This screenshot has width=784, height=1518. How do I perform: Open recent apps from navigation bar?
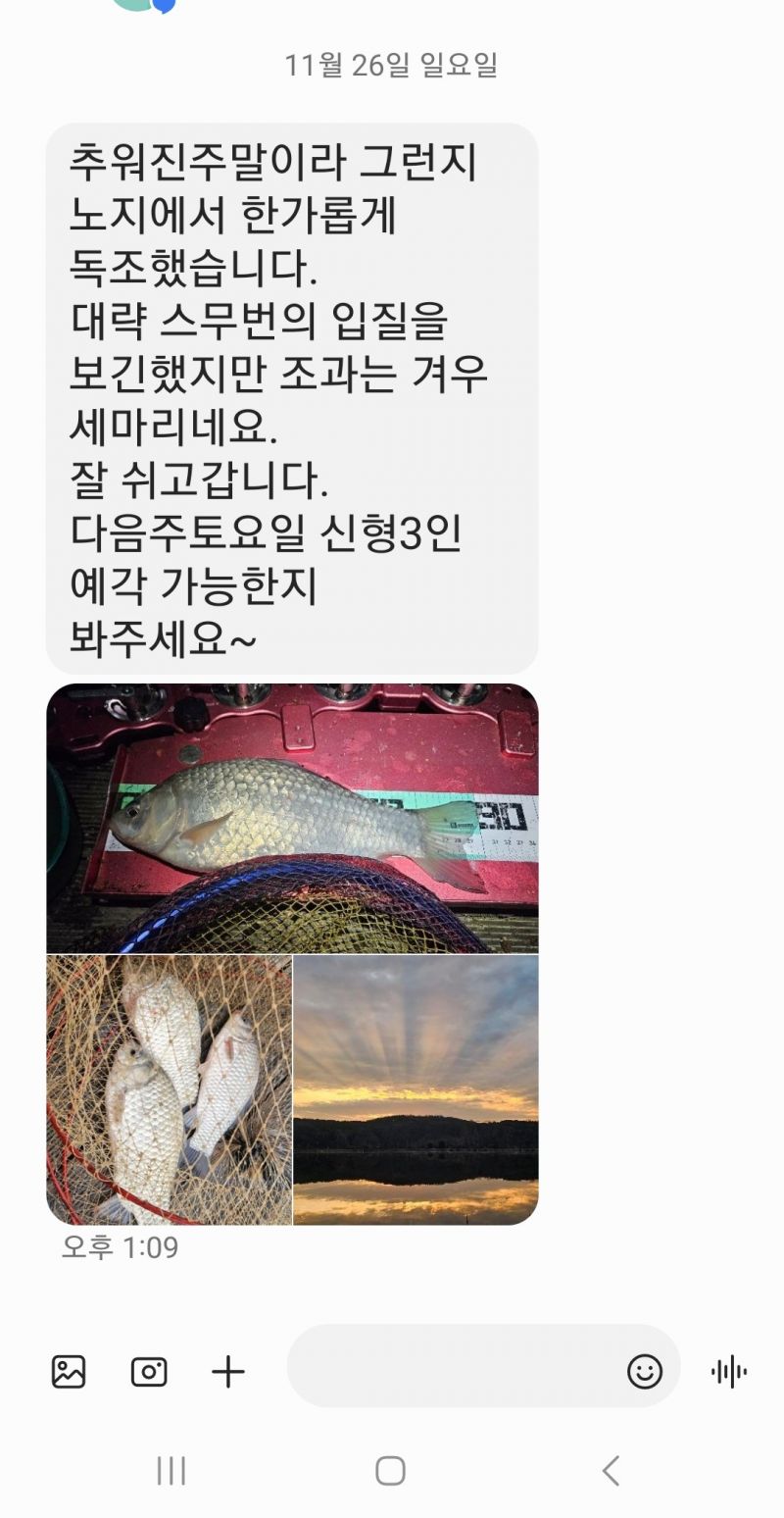tap(171, 1471)
